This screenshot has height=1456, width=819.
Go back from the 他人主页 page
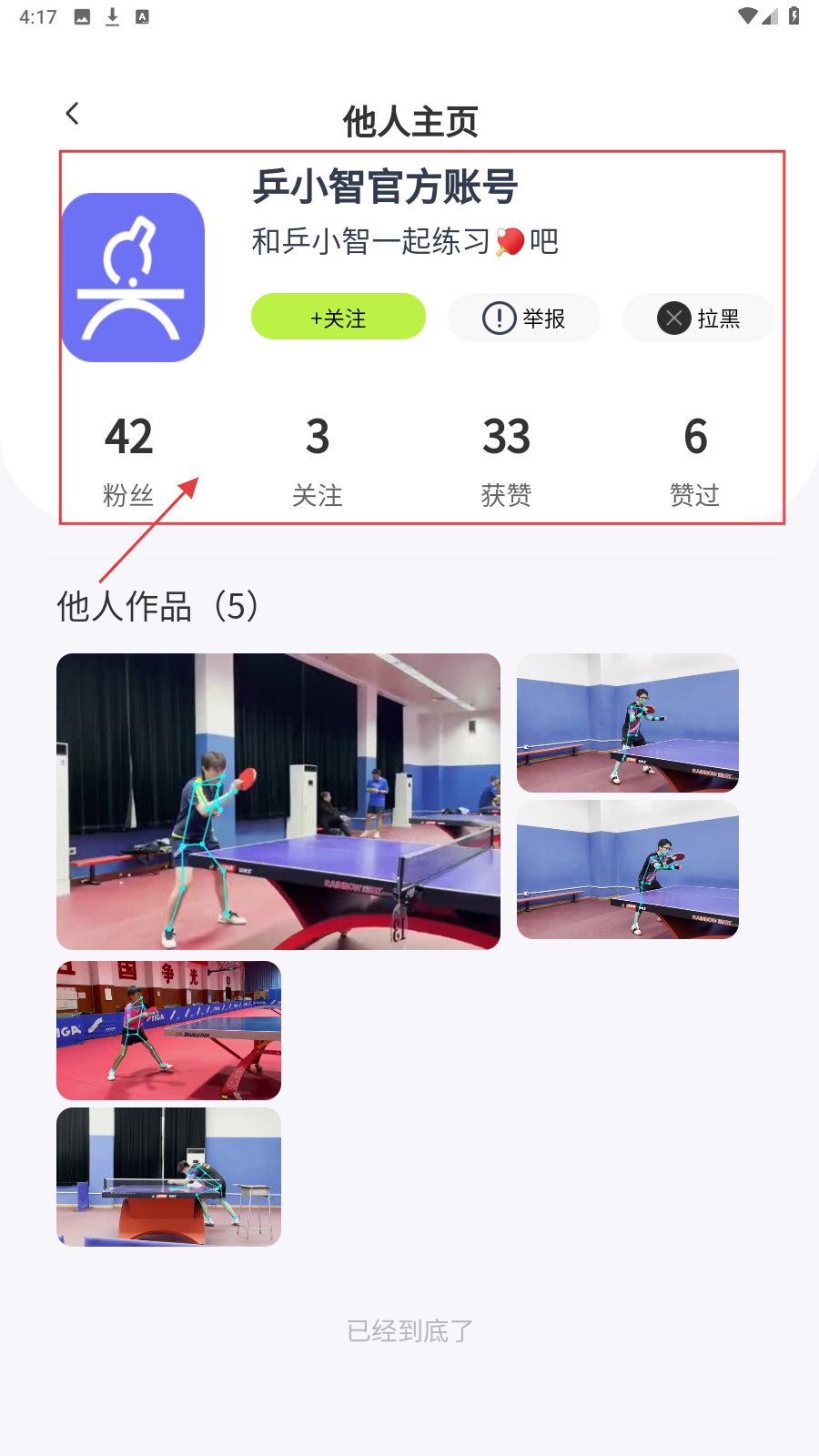click(x=73, y=114)
